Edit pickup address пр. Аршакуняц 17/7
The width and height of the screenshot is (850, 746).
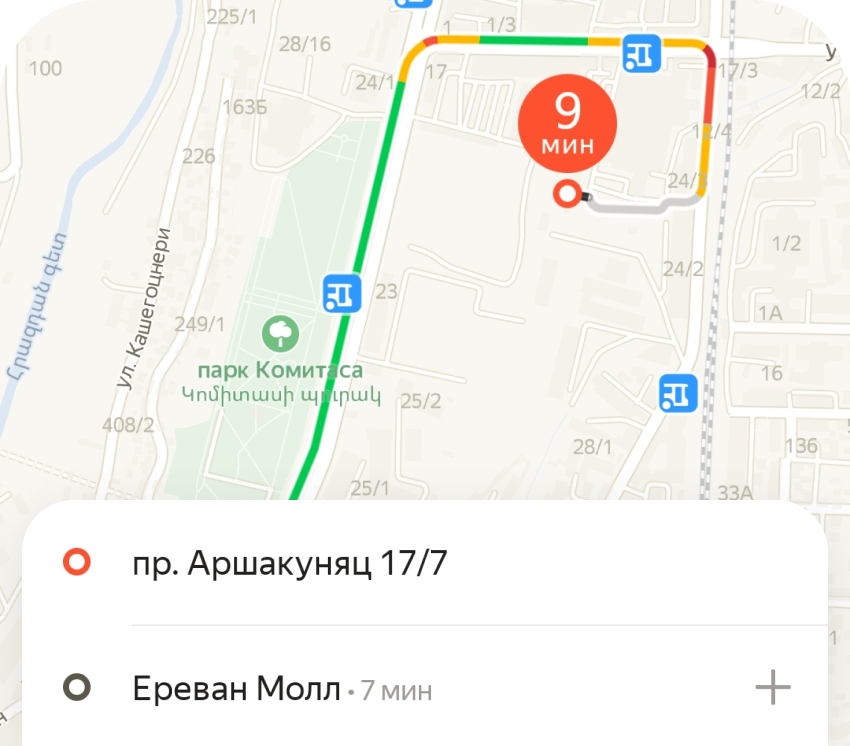pyautogui.click(x=290, y=564)
